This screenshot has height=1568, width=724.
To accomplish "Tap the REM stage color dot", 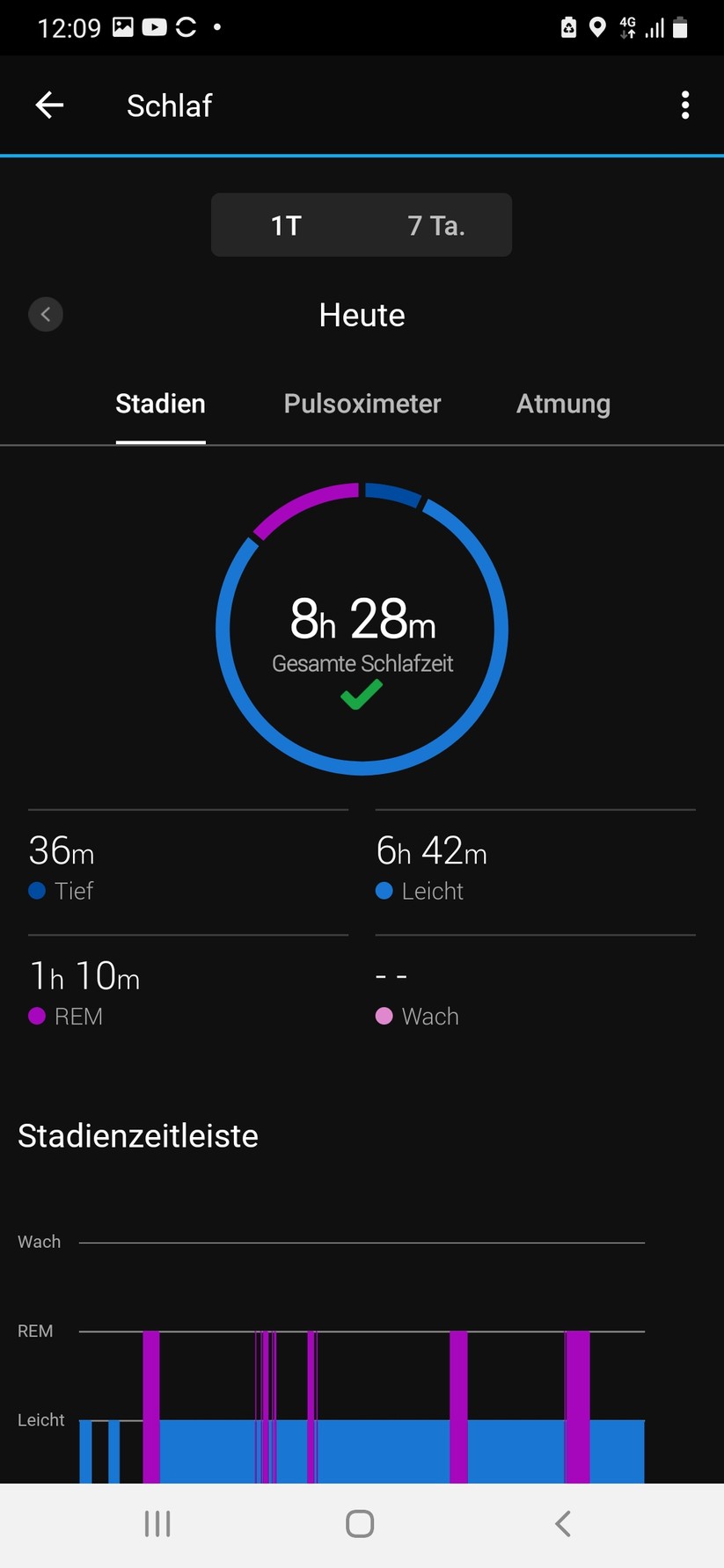I will coord(37,1017).
